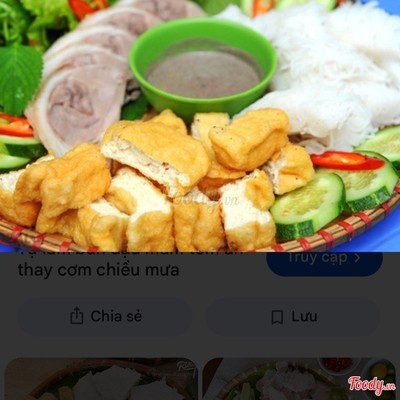Open the left related image thumbnail

click(x=101, y=379)
